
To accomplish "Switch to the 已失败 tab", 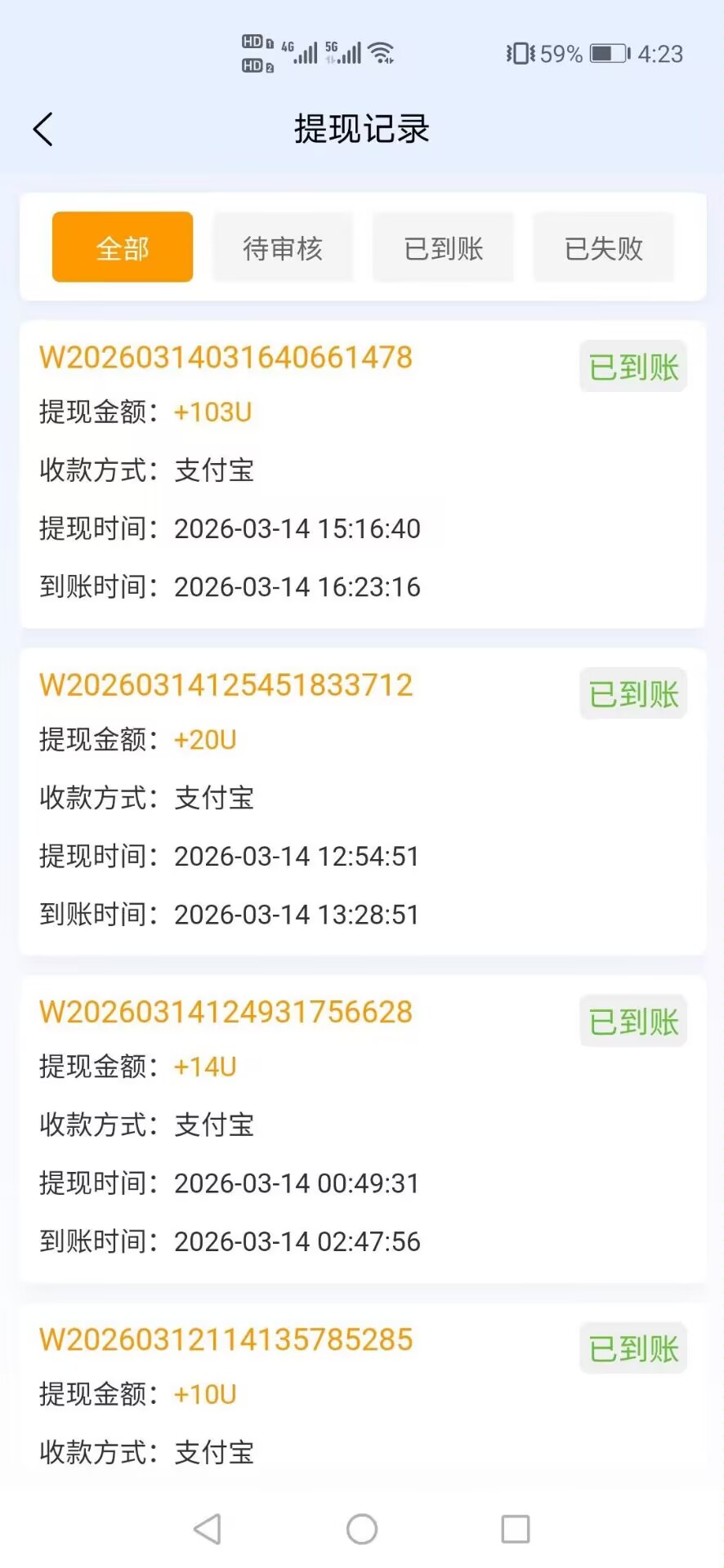I will pyautogui.click(x=603, y=247).
